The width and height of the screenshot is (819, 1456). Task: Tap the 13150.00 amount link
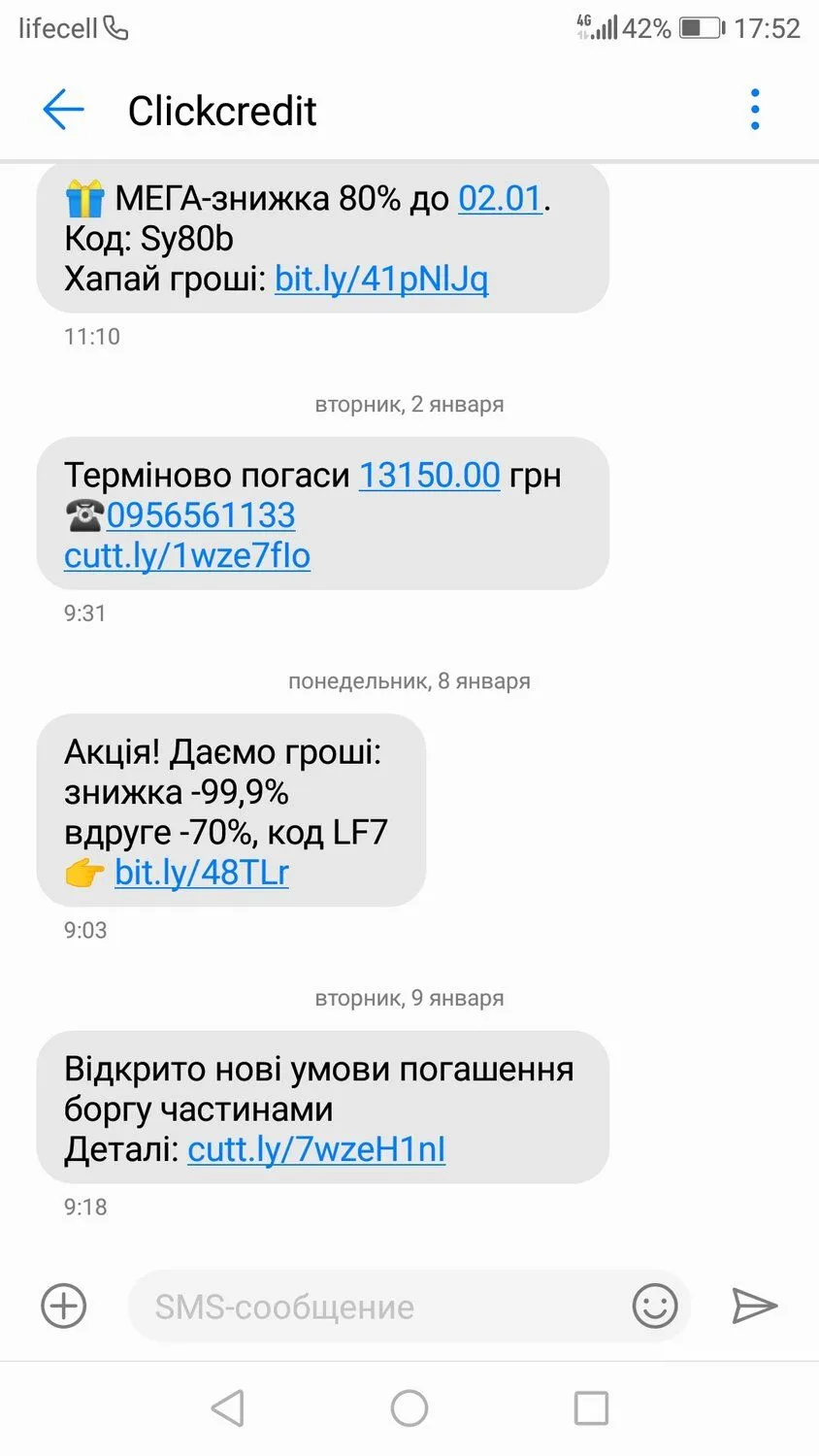(430, 476)
